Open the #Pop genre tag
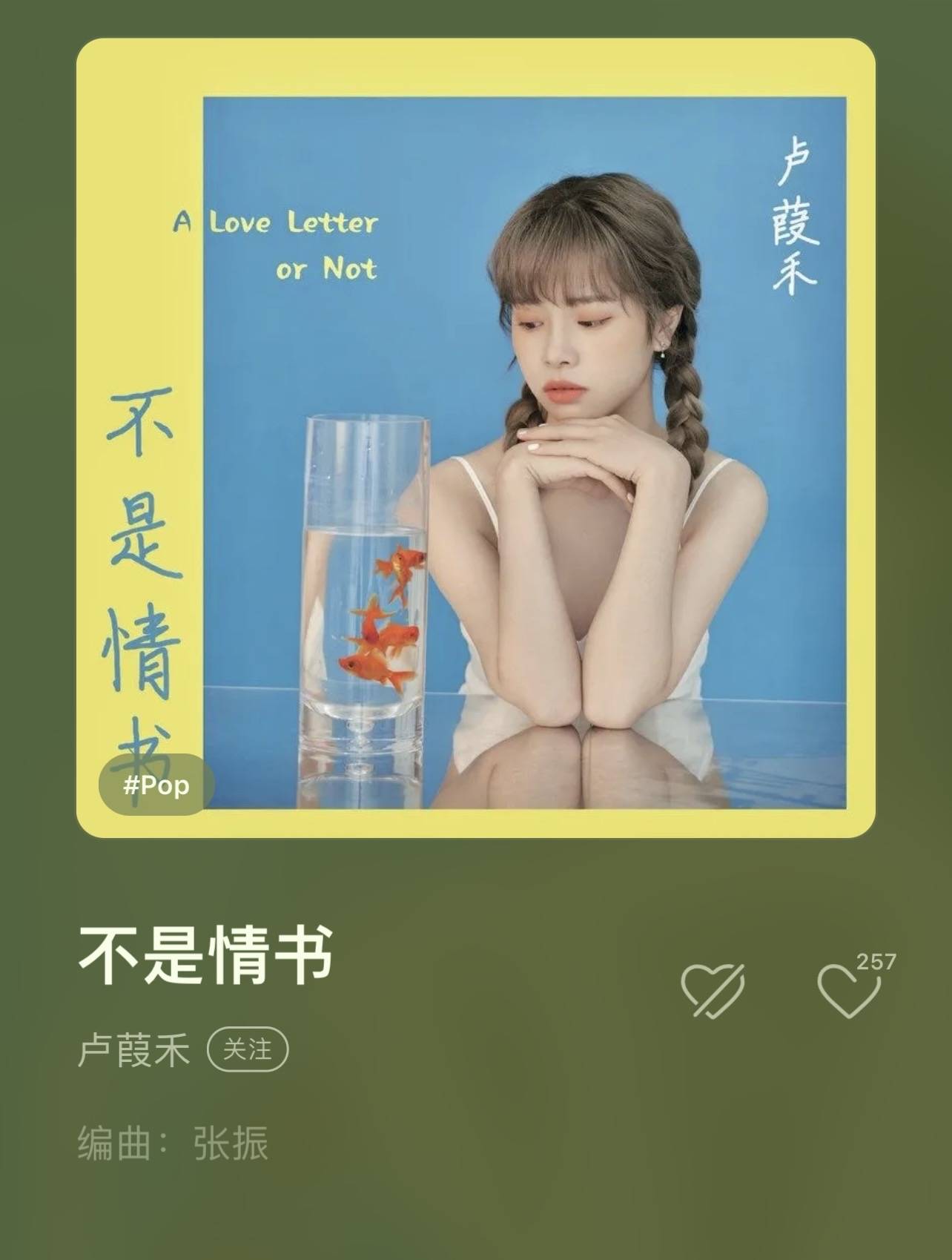The image size is (952, 1260). pos(156,785)
